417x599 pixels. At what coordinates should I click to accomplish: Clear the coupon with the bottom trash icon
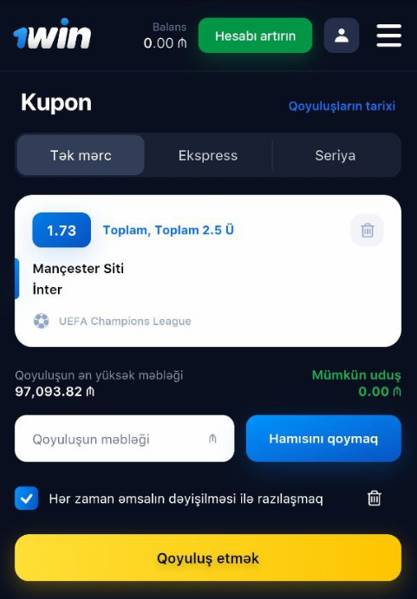coord(374,498)
